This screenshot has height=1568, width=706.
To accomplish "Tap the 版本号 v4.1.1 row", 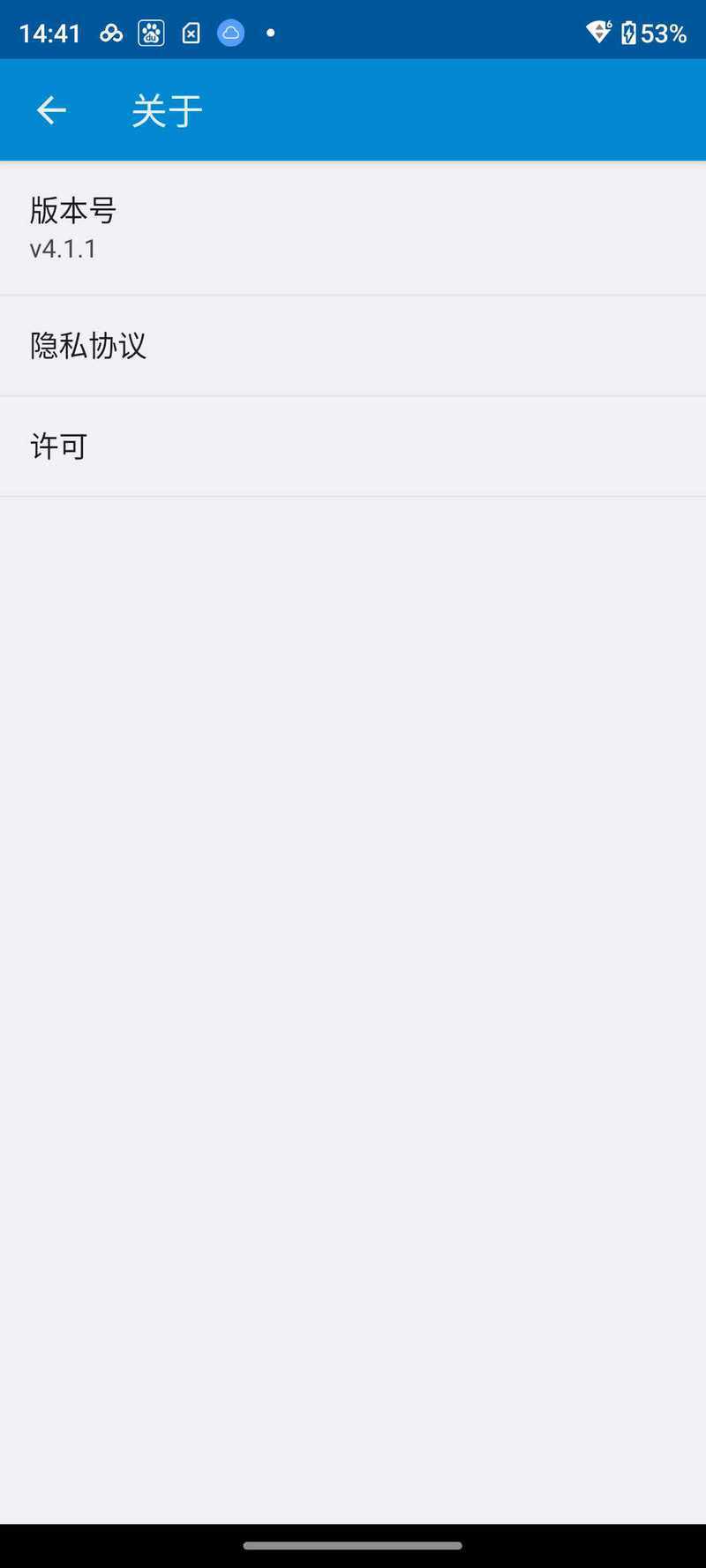I will (353, 229).
